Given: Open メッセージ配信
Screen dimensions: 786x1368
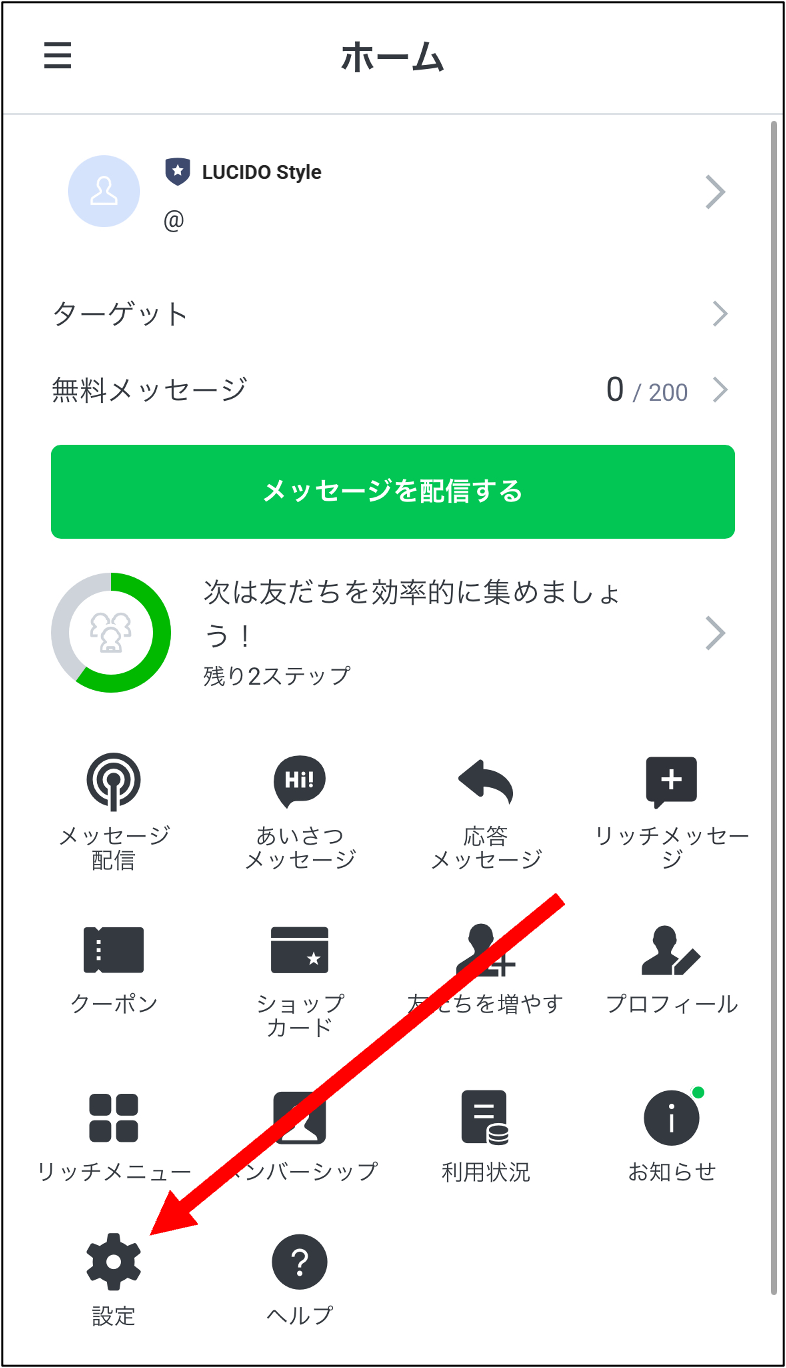Looking at the screenshot, I should (113, 810).
